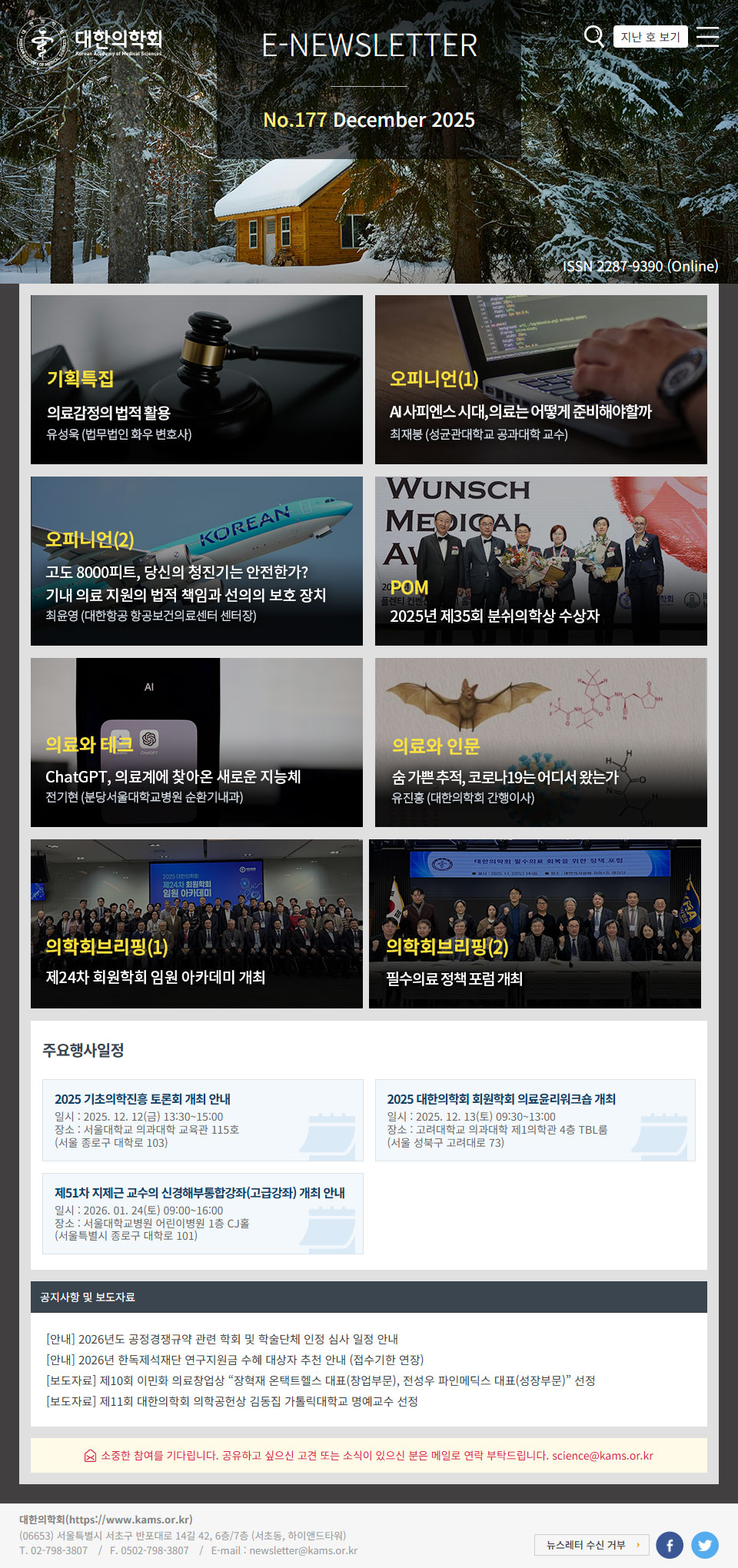
Task: Open 한독제석재단 연구지원금 안내 notice
Action: (x=234, y=1360)
